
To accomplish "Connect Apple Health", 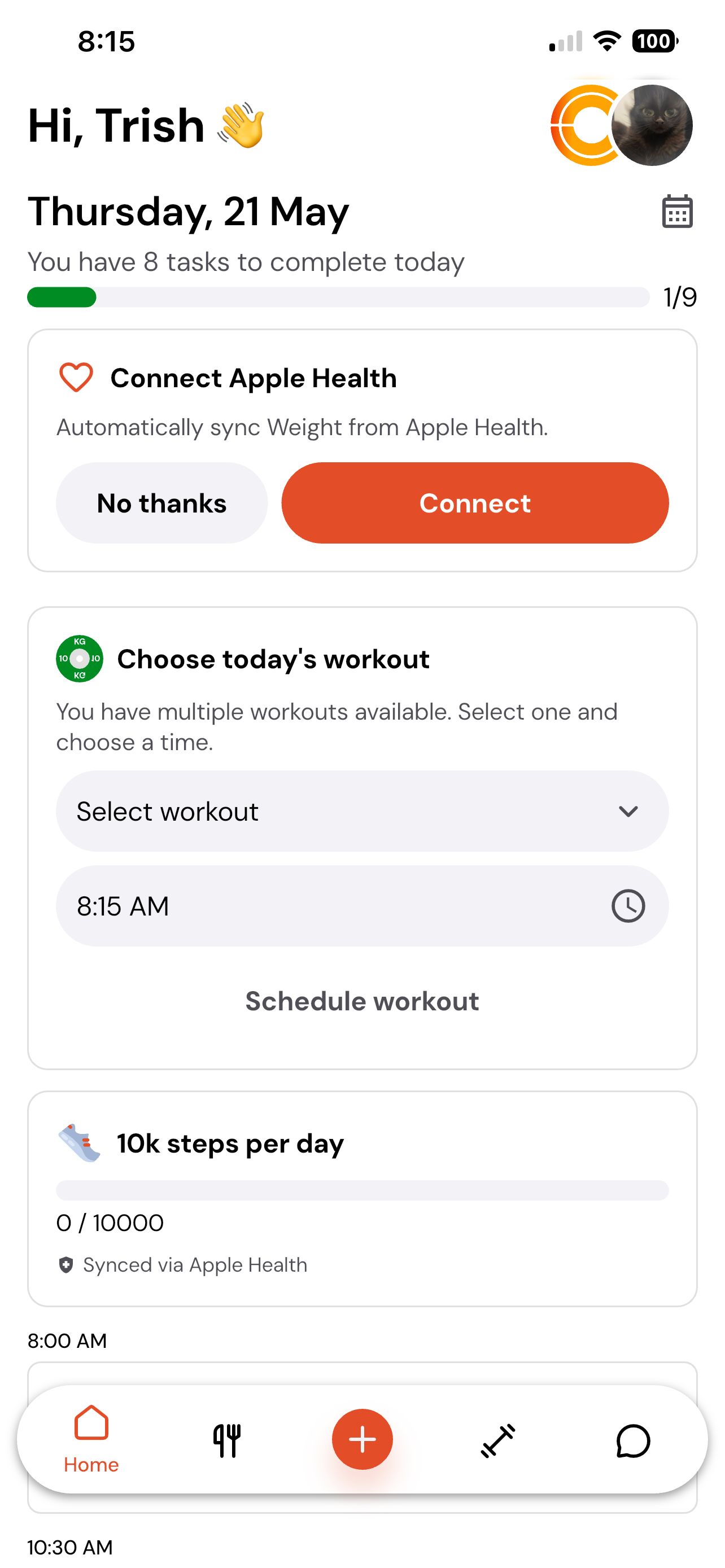I will click(475, 503).
